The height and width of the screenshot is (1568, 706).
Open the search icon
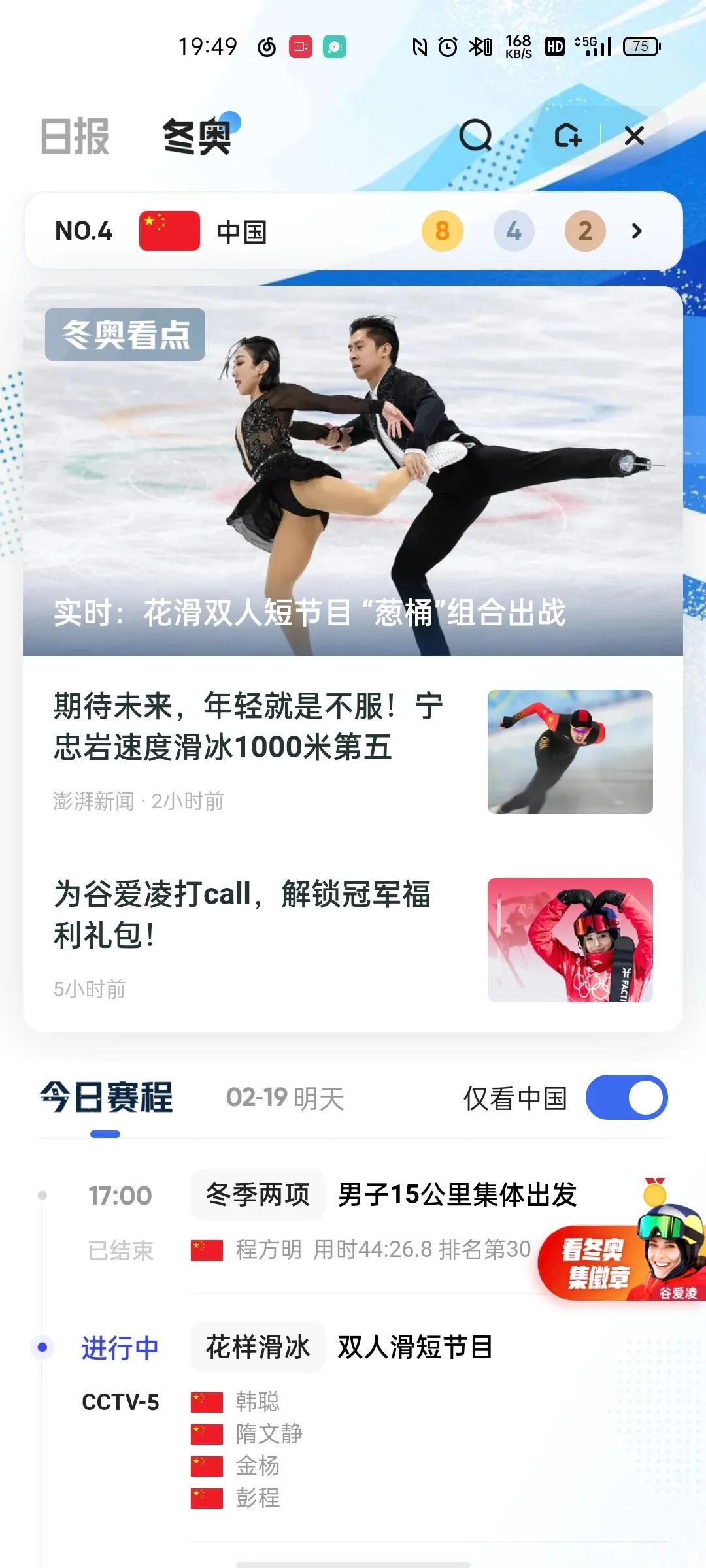point(475,135)
